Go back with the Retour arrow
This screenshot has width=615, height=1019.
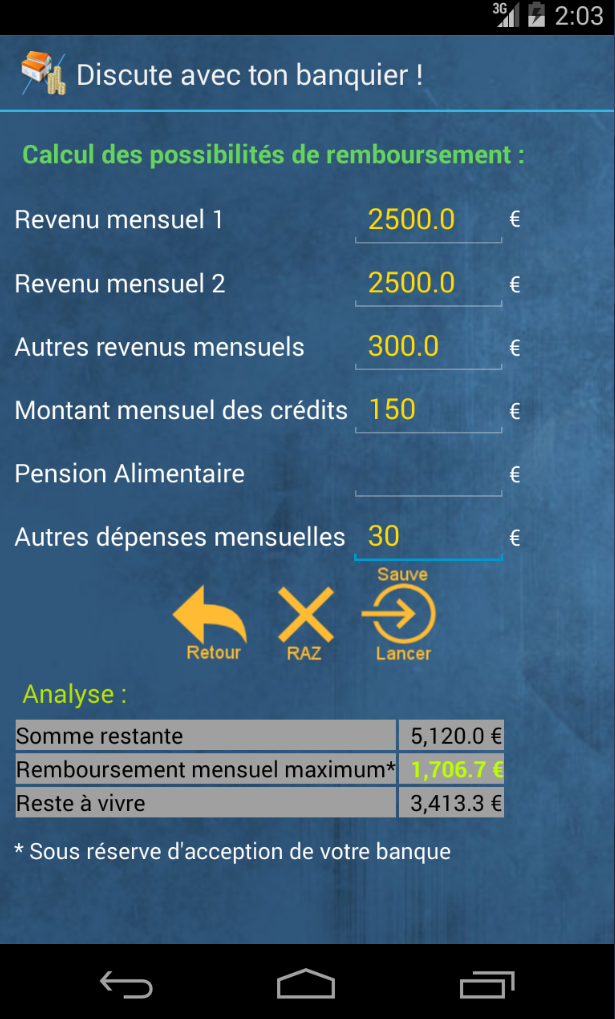[x=211, y=620]
